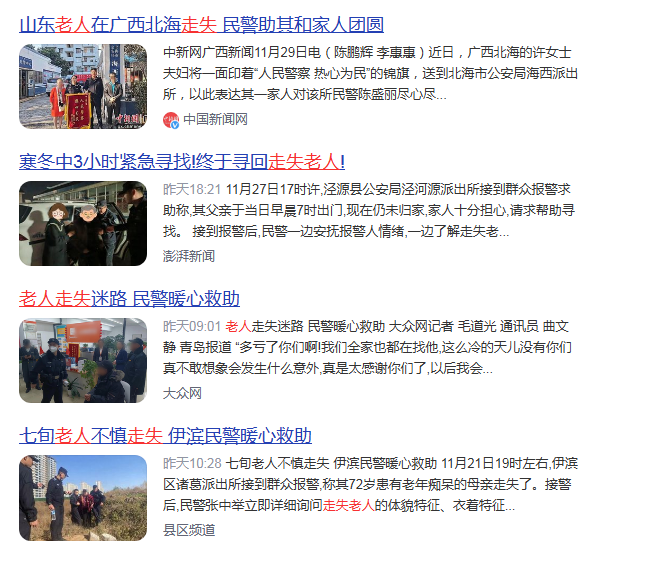
Task: View thumbnail of the 大众网 news result
Action: [83, 360]
